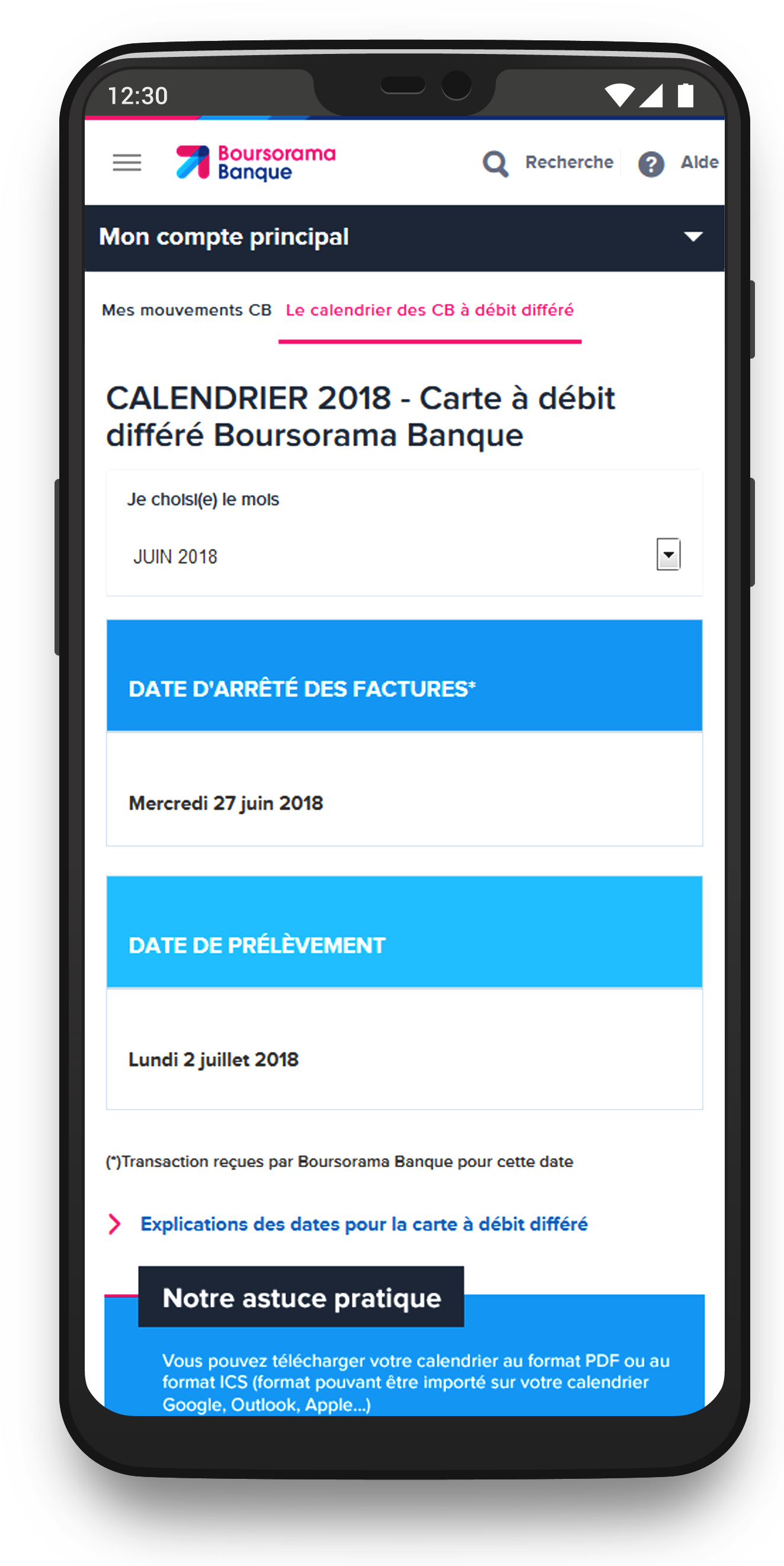Open the hamburger drawer menu
This screenshot has width=784, height=1566.
[x=126, y=163]
